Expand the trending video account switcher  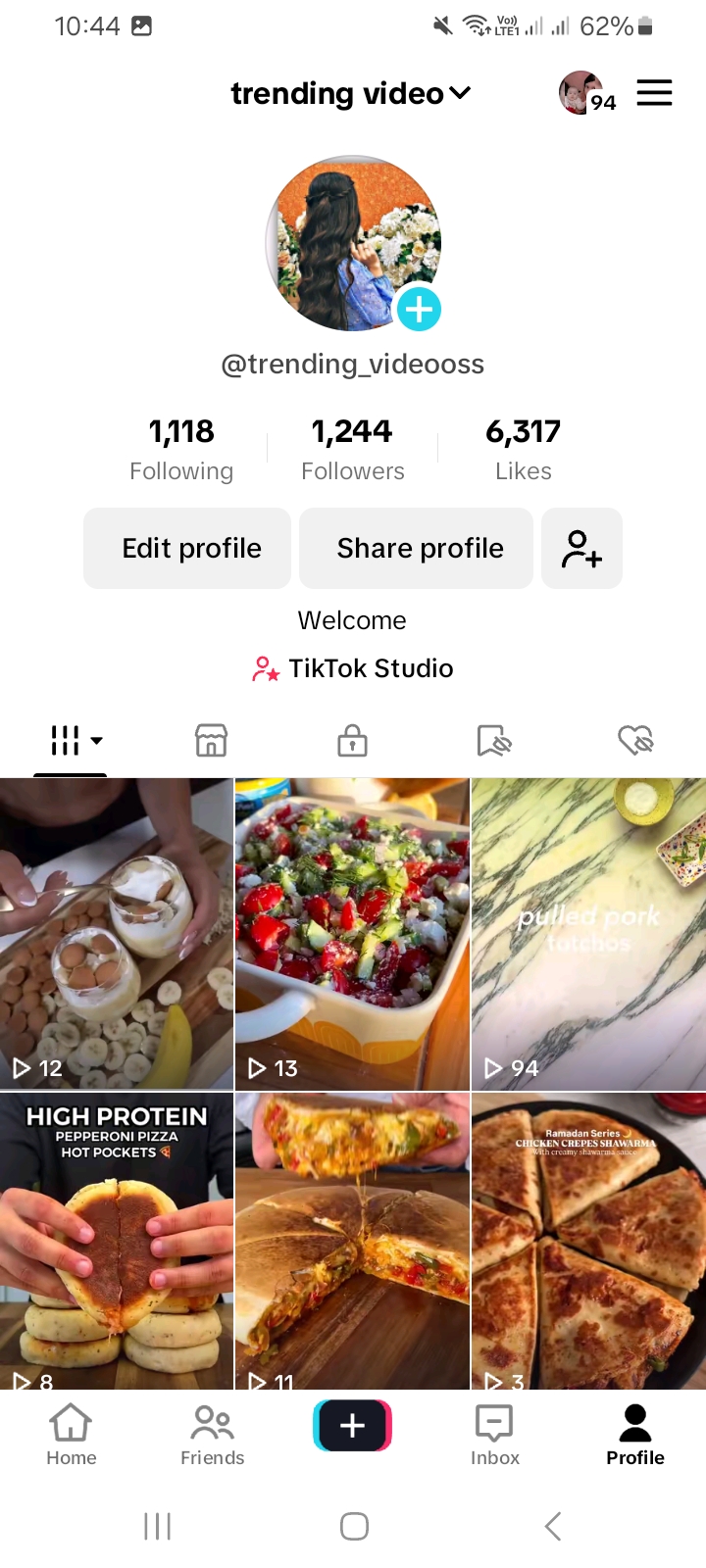point(350,94)
